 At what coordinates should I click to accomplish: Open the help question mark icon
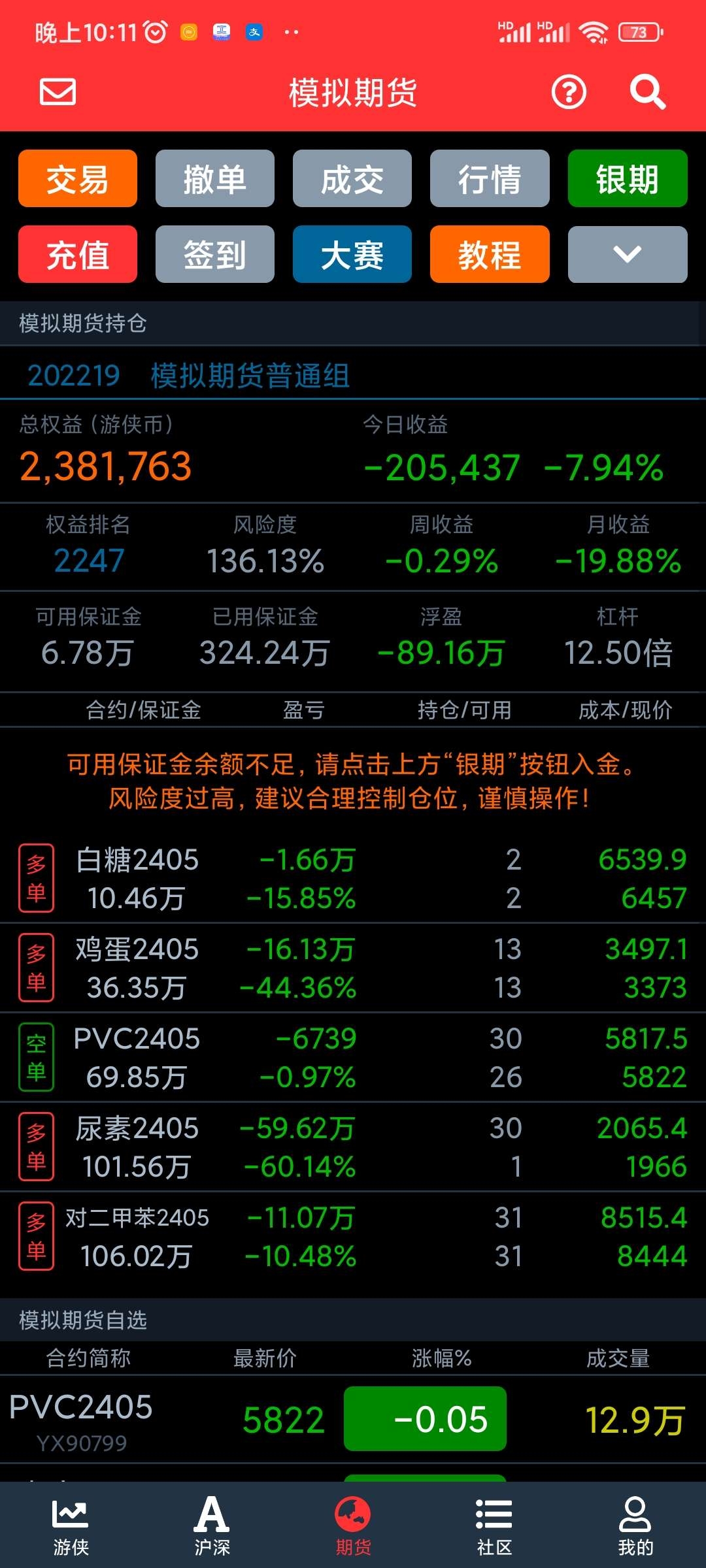569,92
